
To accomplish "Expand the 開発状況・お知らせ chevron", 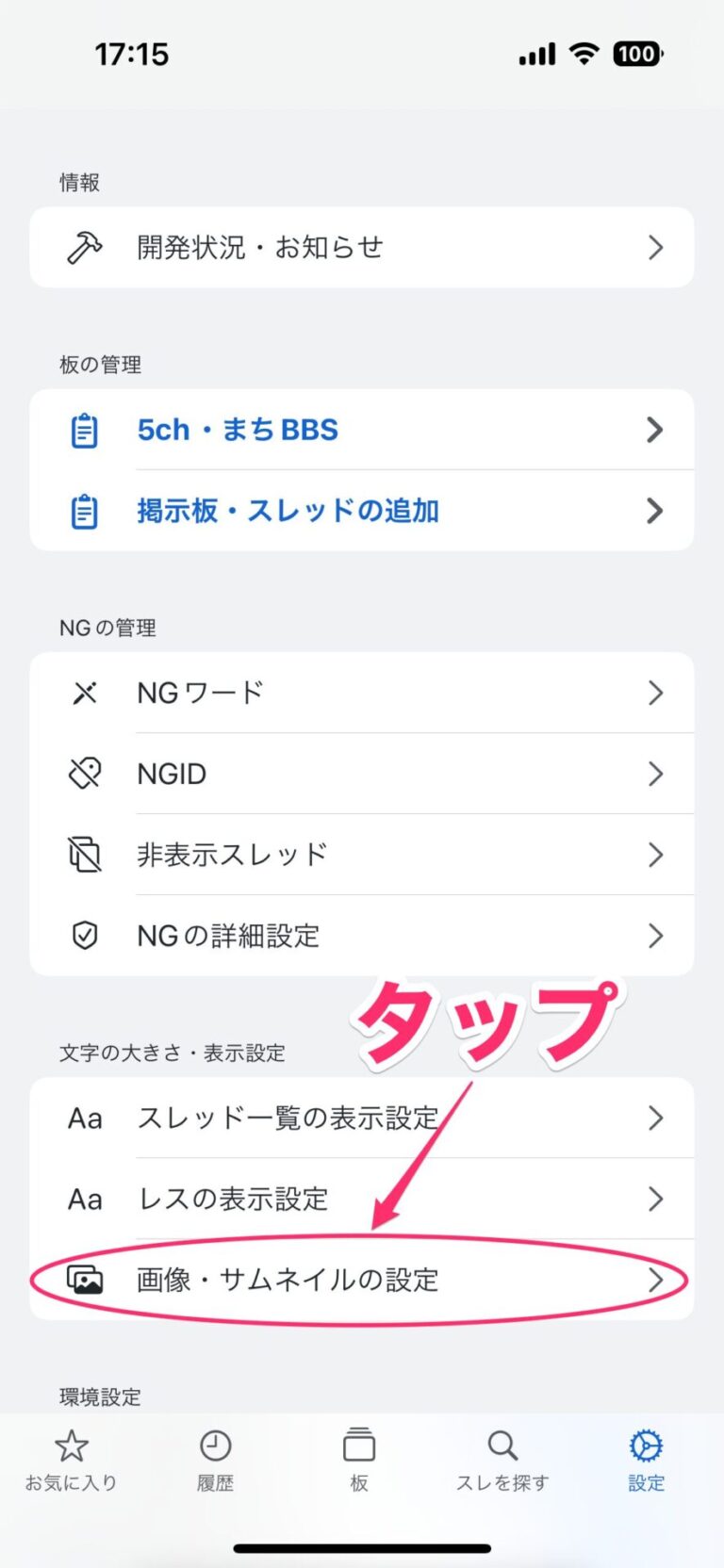I will pyautogui.click(x=657, y=247).
